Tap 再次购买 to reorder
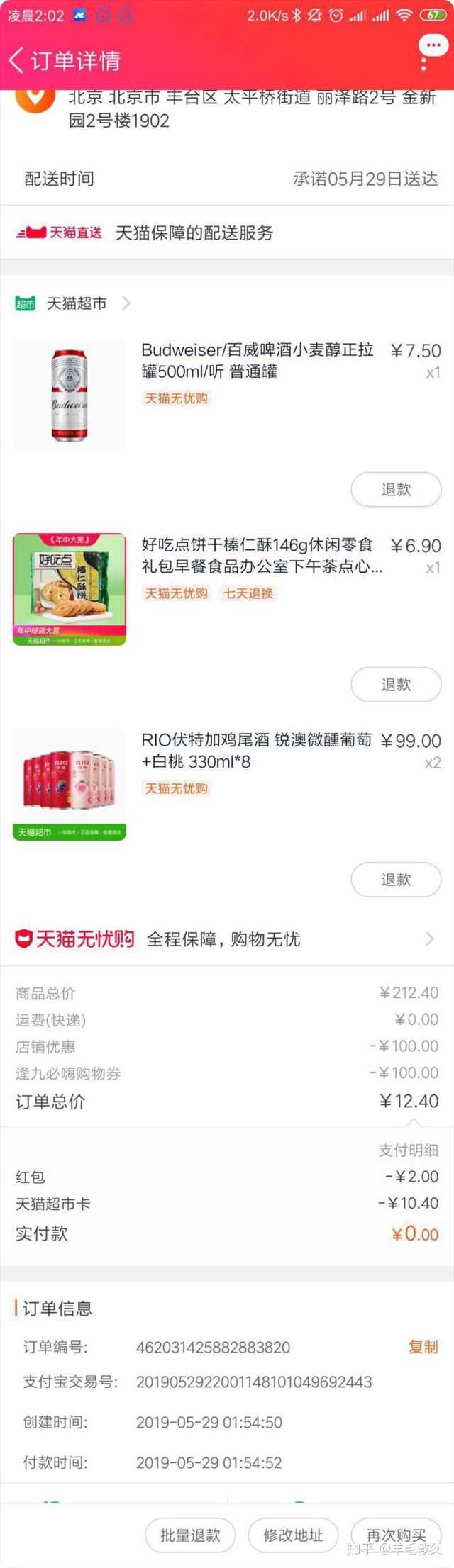Image resolution: width=454 pixels, height=1568 pixels. [x=396, y=1535]
